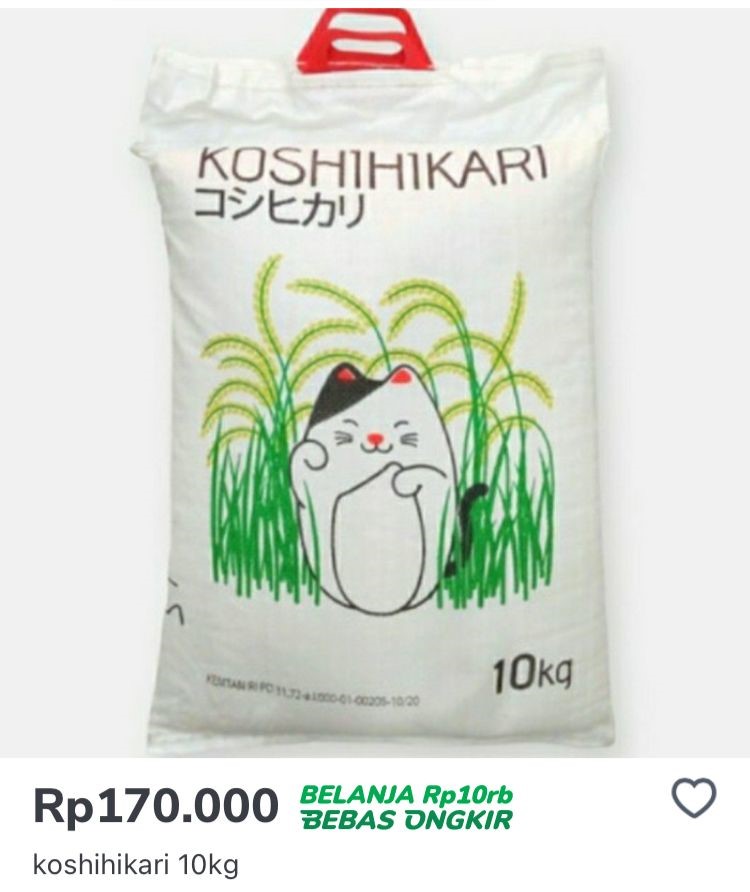
Task: Add koshihikari 10kg to wishlist with heart
Action: (x=692, y=799)
